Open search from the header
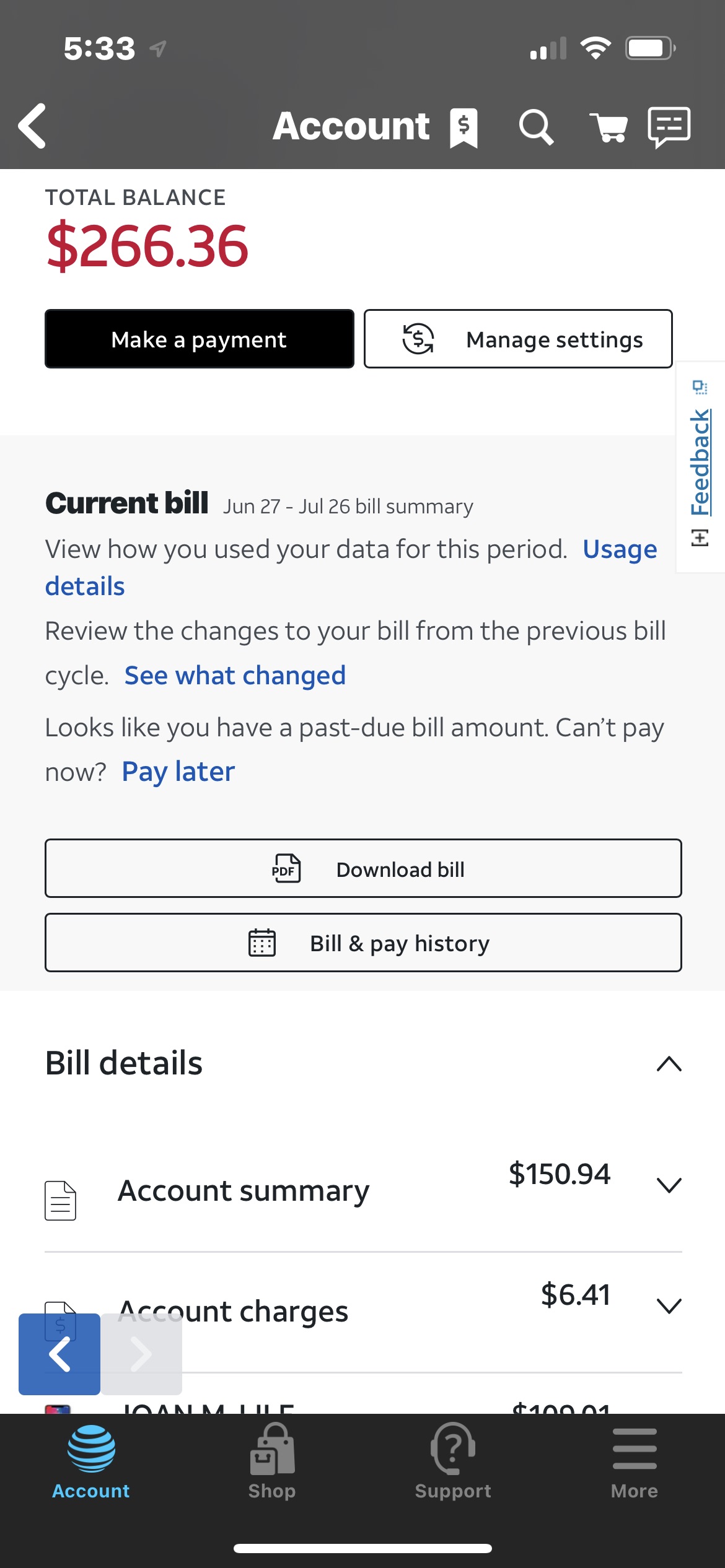 535,127
